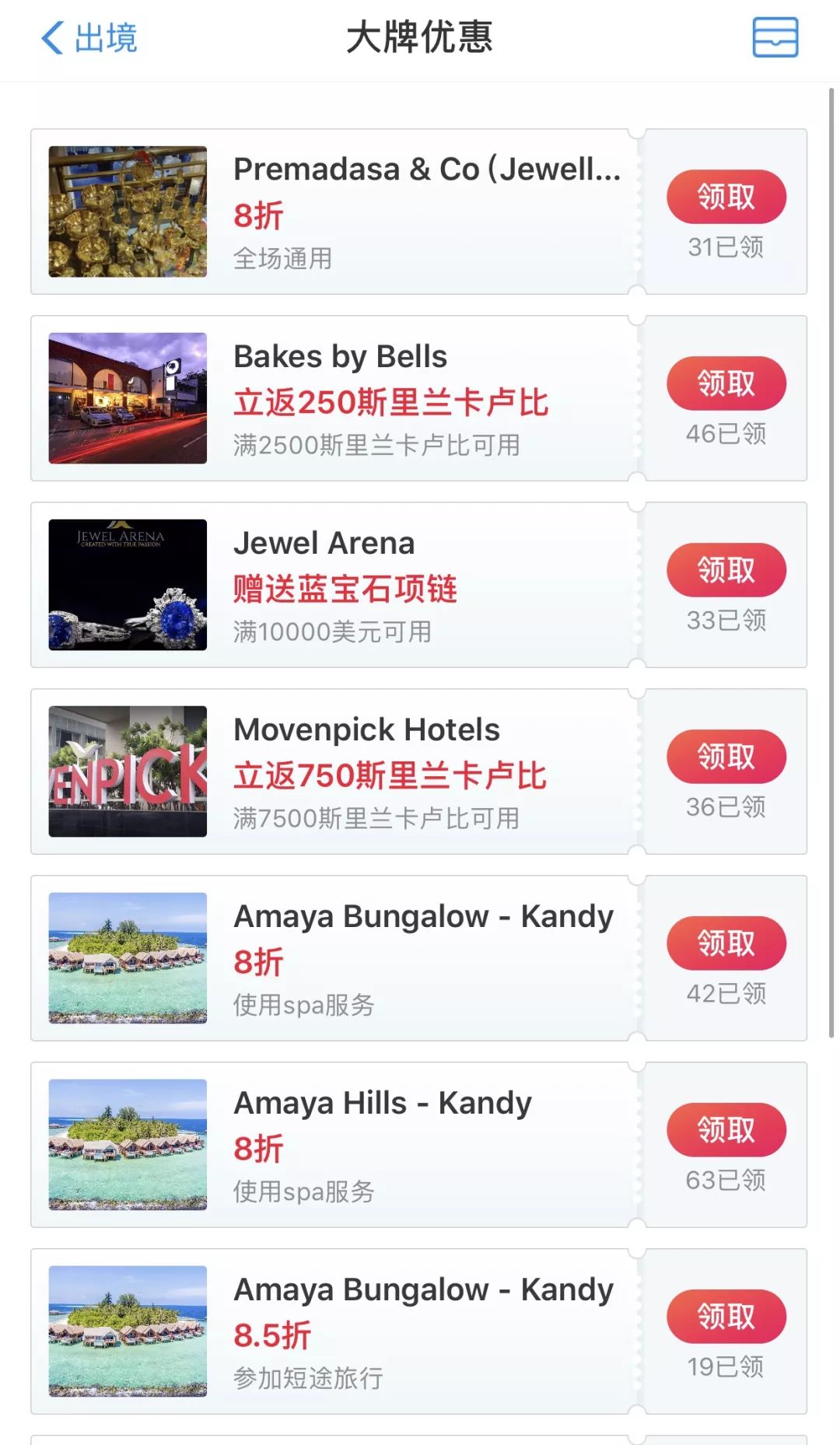Go back to 出境 page
Viewport: 840px width, 1445px height.
(88, 37)
